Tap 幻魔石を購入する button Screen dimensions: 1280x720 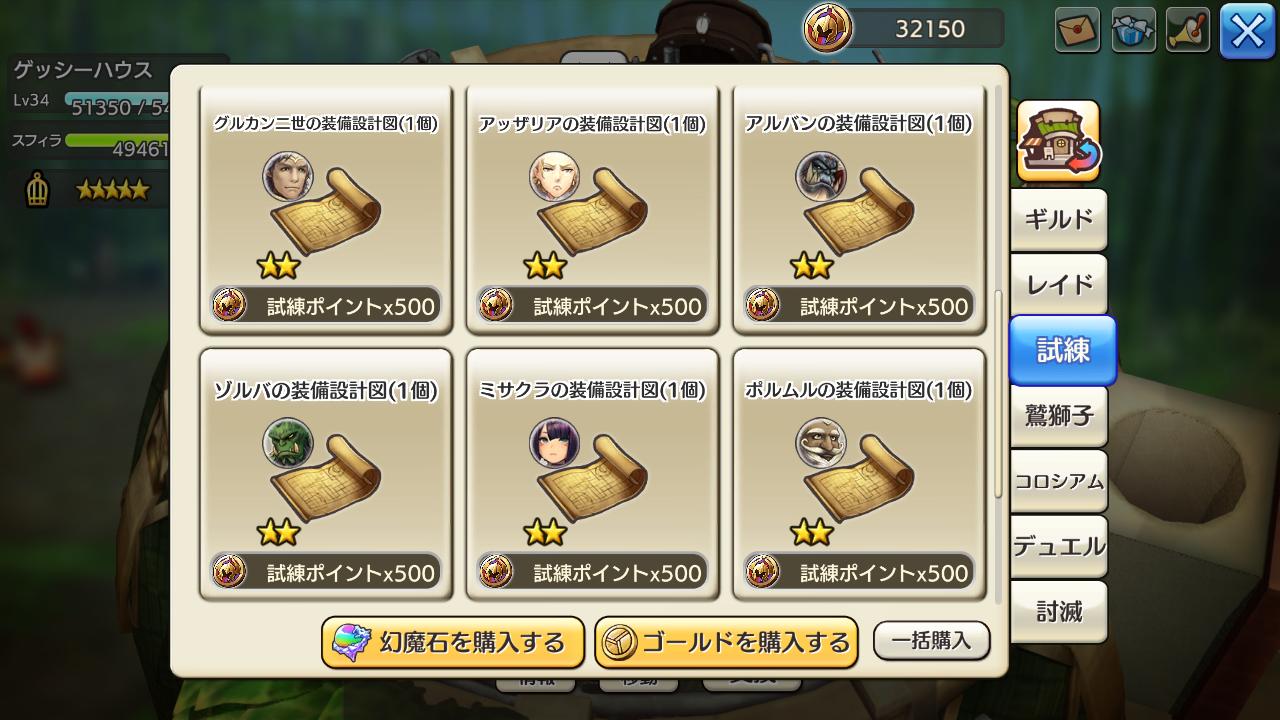click(453, 642)
